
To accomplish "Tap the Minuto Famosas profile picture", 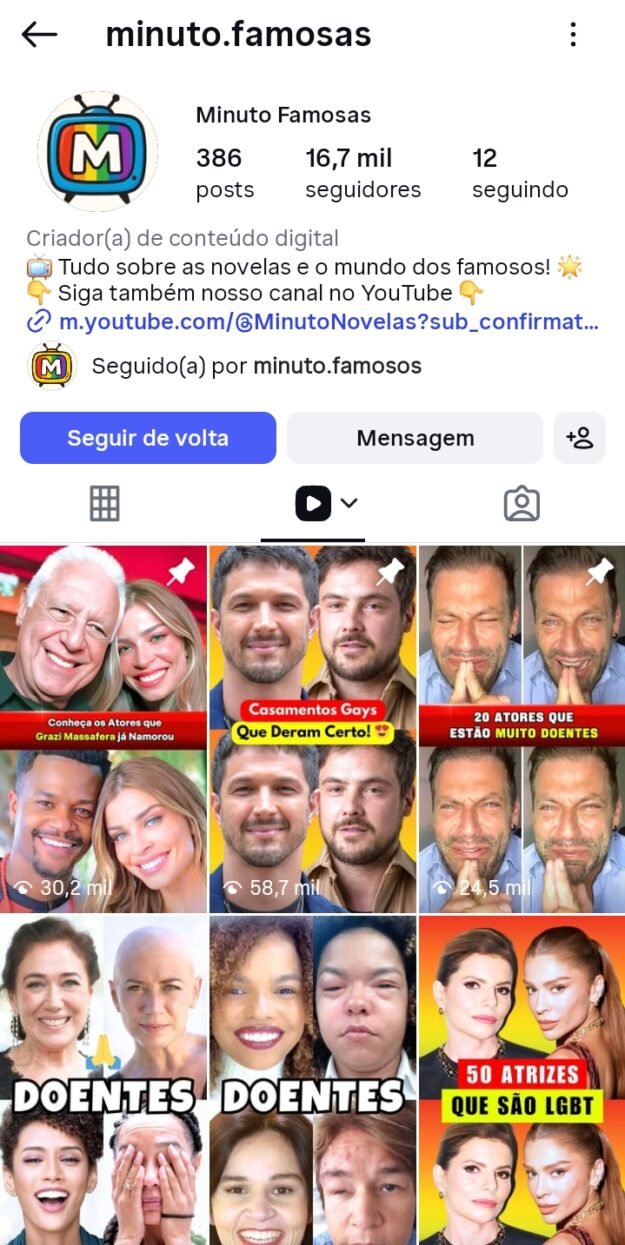I will pyautogui.click(x=97, y=152).
